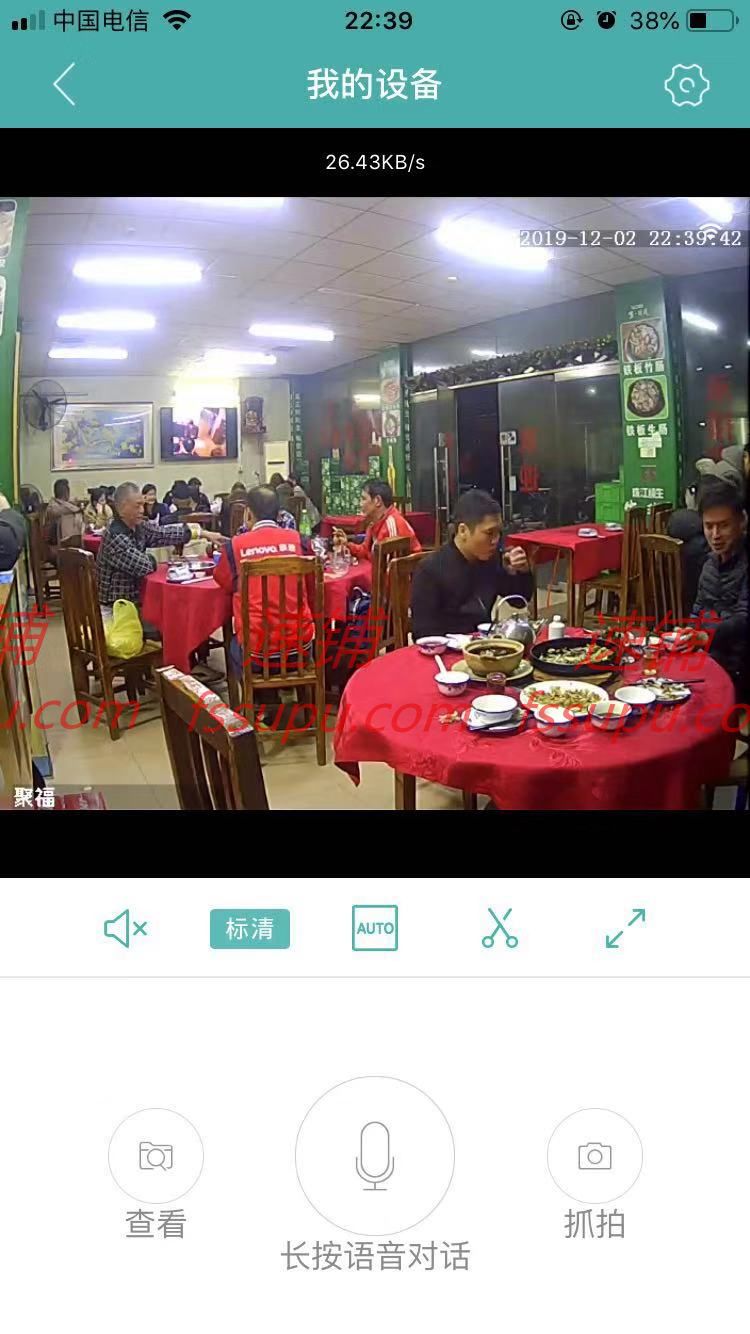Expand the video to full screen
The image size is (750, 1334).
click(625, 928)
